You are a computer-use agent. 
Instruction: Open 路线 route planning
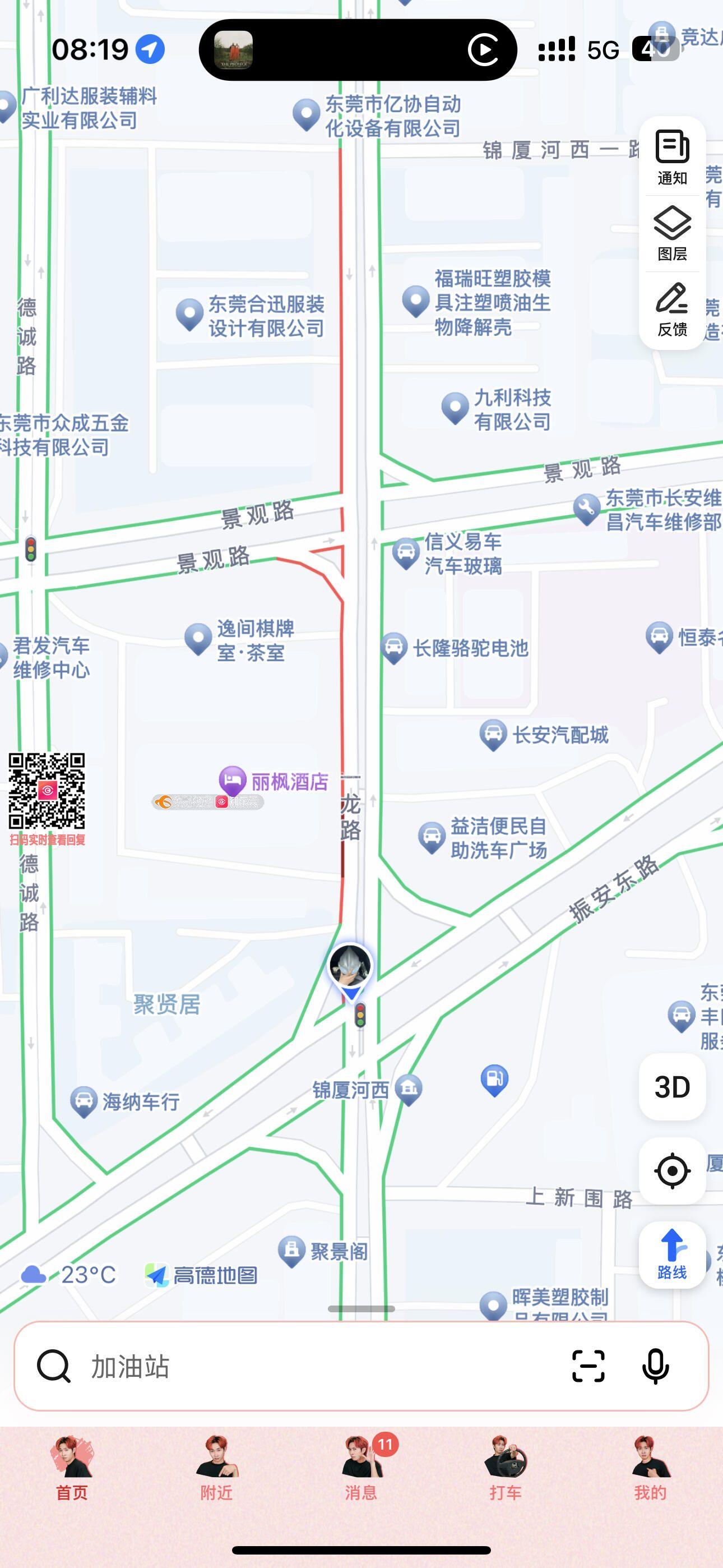tap(672, 1254)
